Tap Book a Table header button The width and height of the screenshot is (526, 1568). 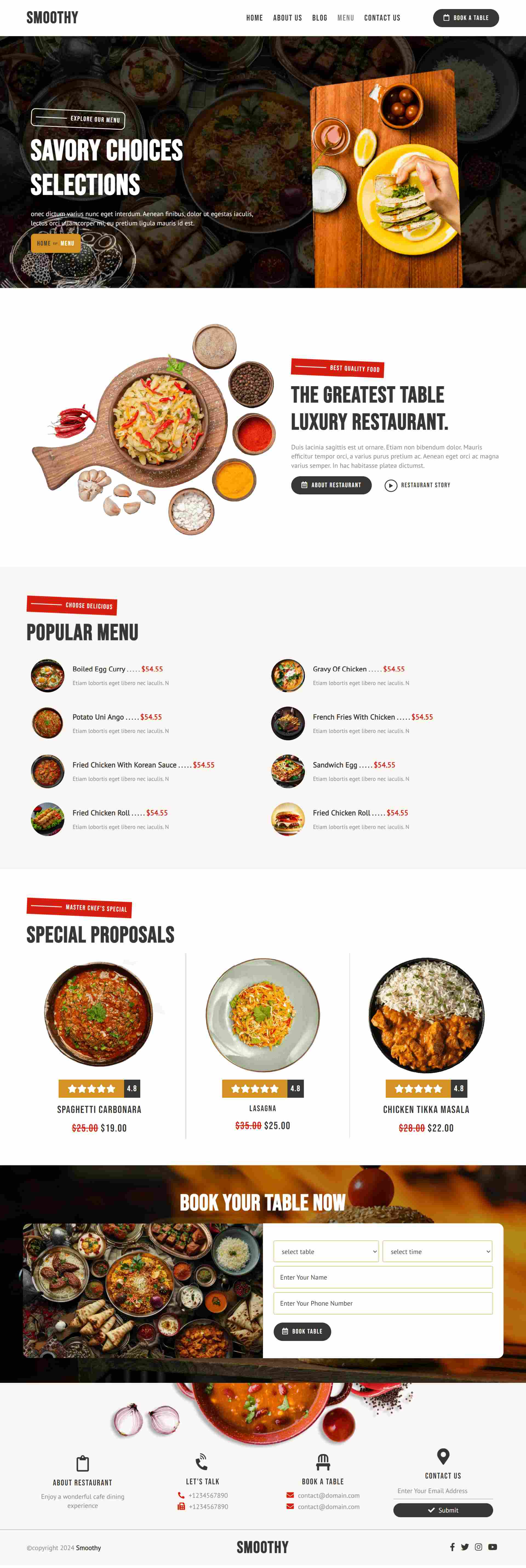(466, 18)
